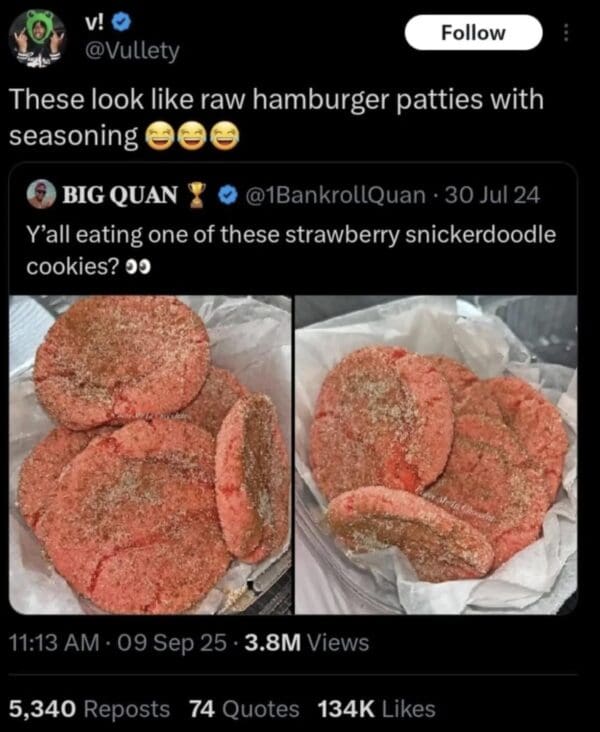
Task: View the second cookie photo
Action: coord(436,455)
